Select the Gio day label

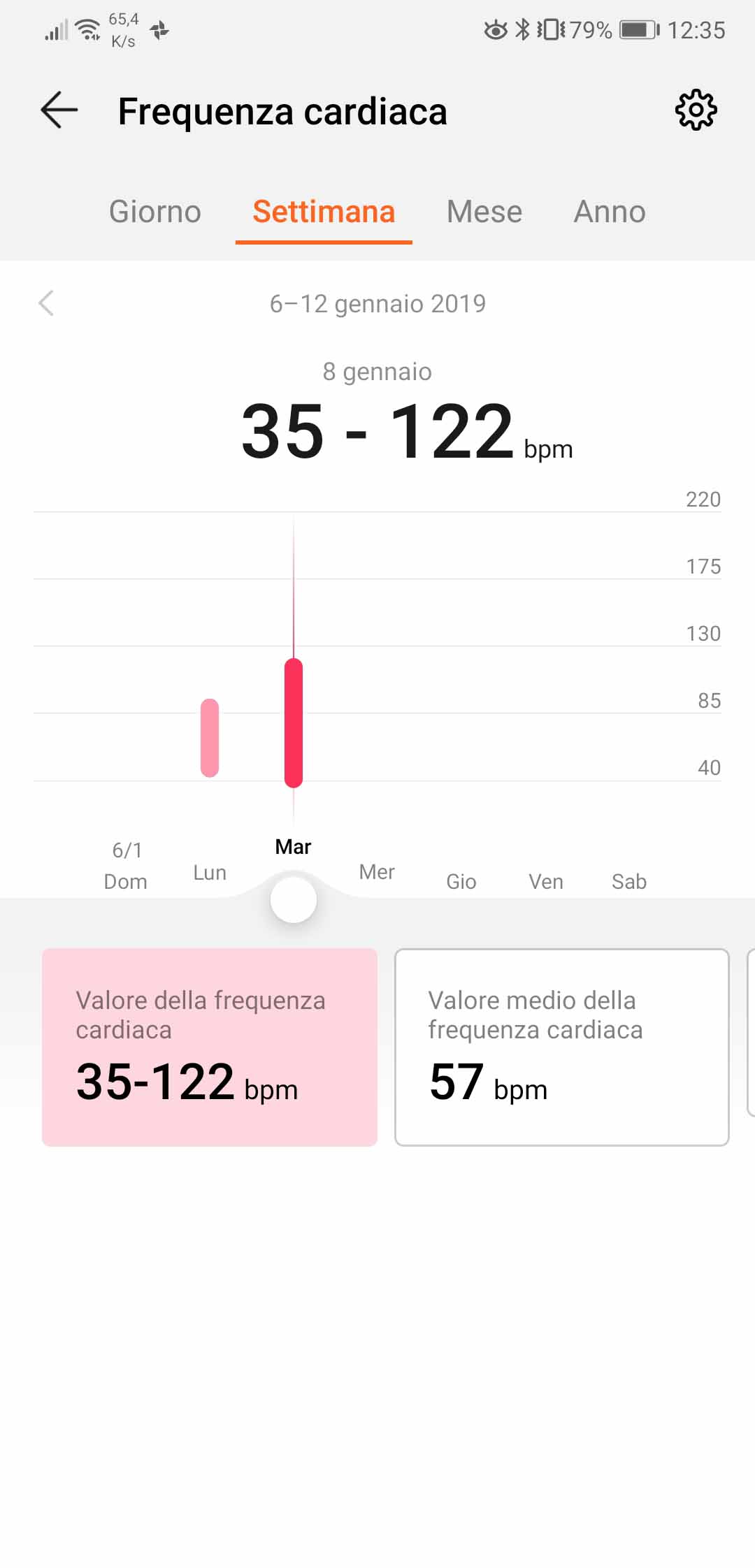click(461, 882)
